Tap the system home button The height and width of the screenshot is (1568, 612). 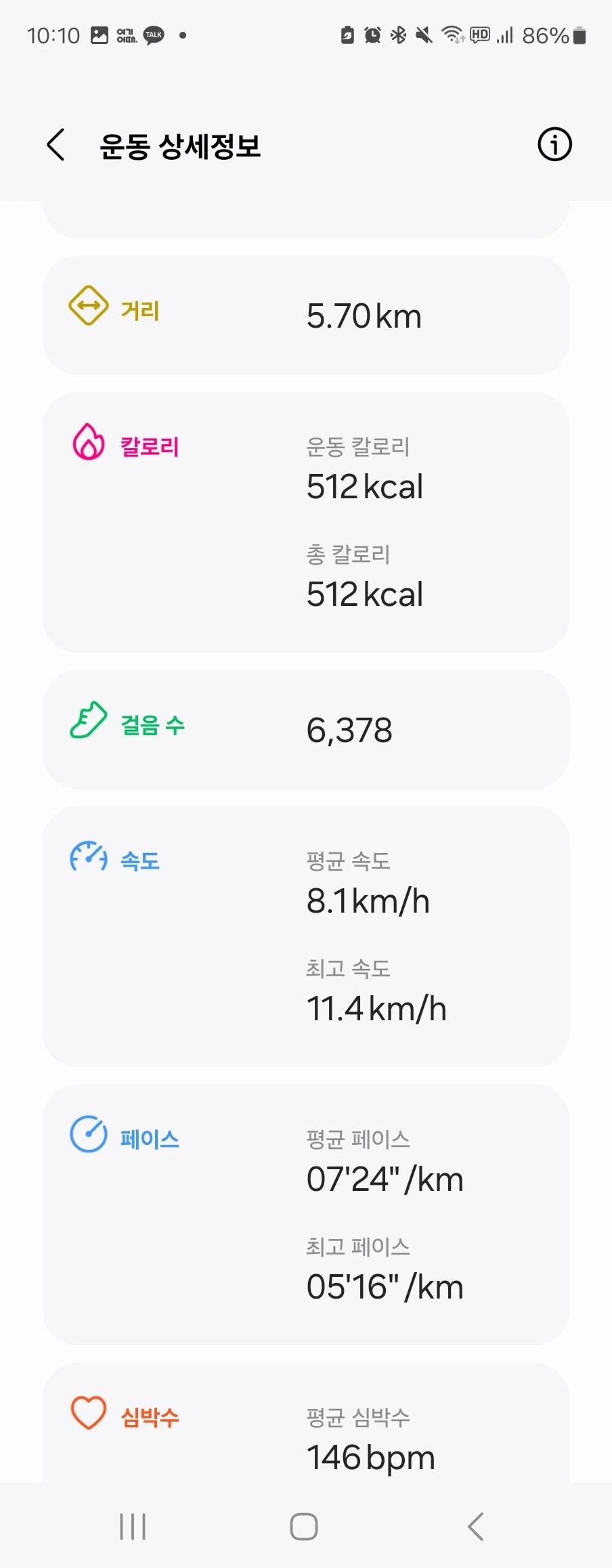click(x=304, y=1526)
